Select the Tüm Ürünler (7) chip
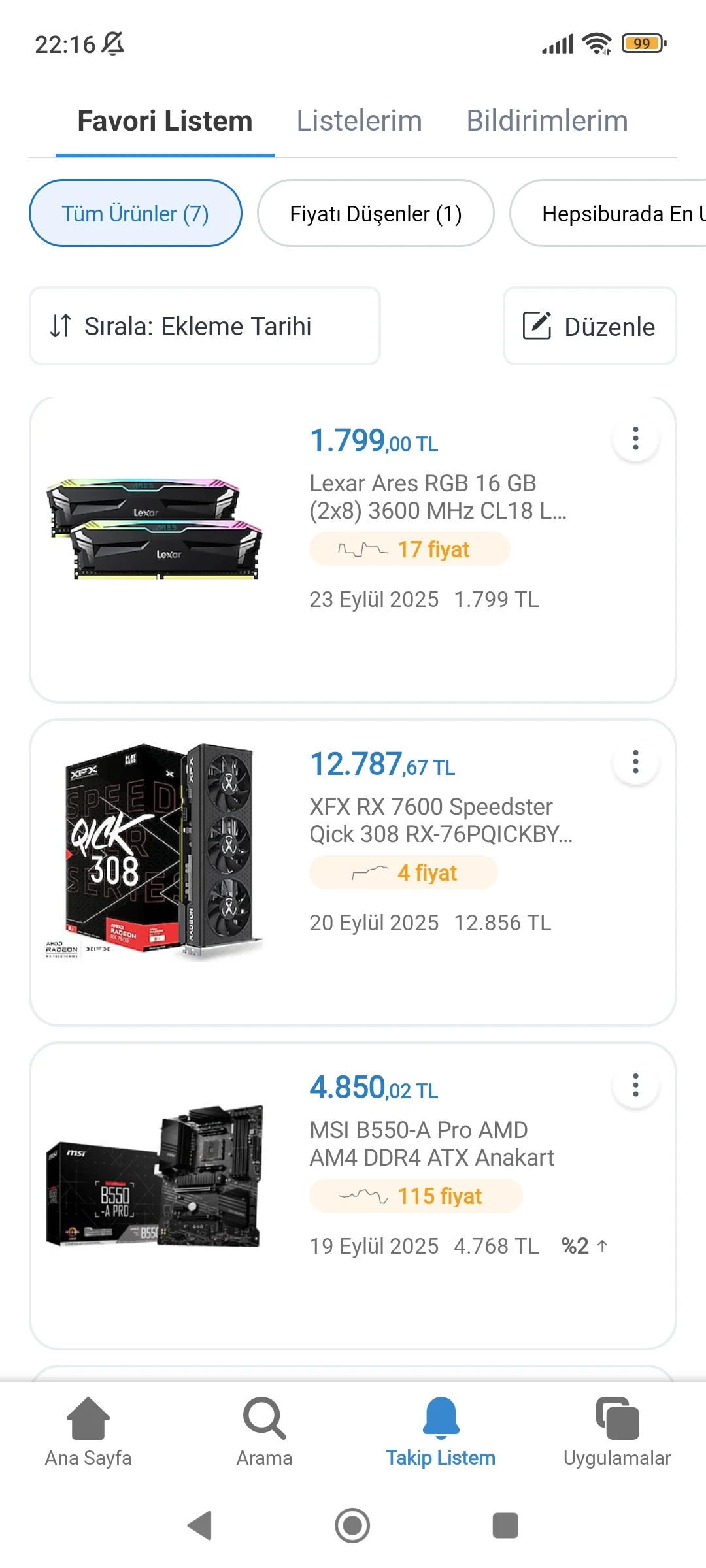This screenshot has width=706, height=1568. [x=135, y=214]
